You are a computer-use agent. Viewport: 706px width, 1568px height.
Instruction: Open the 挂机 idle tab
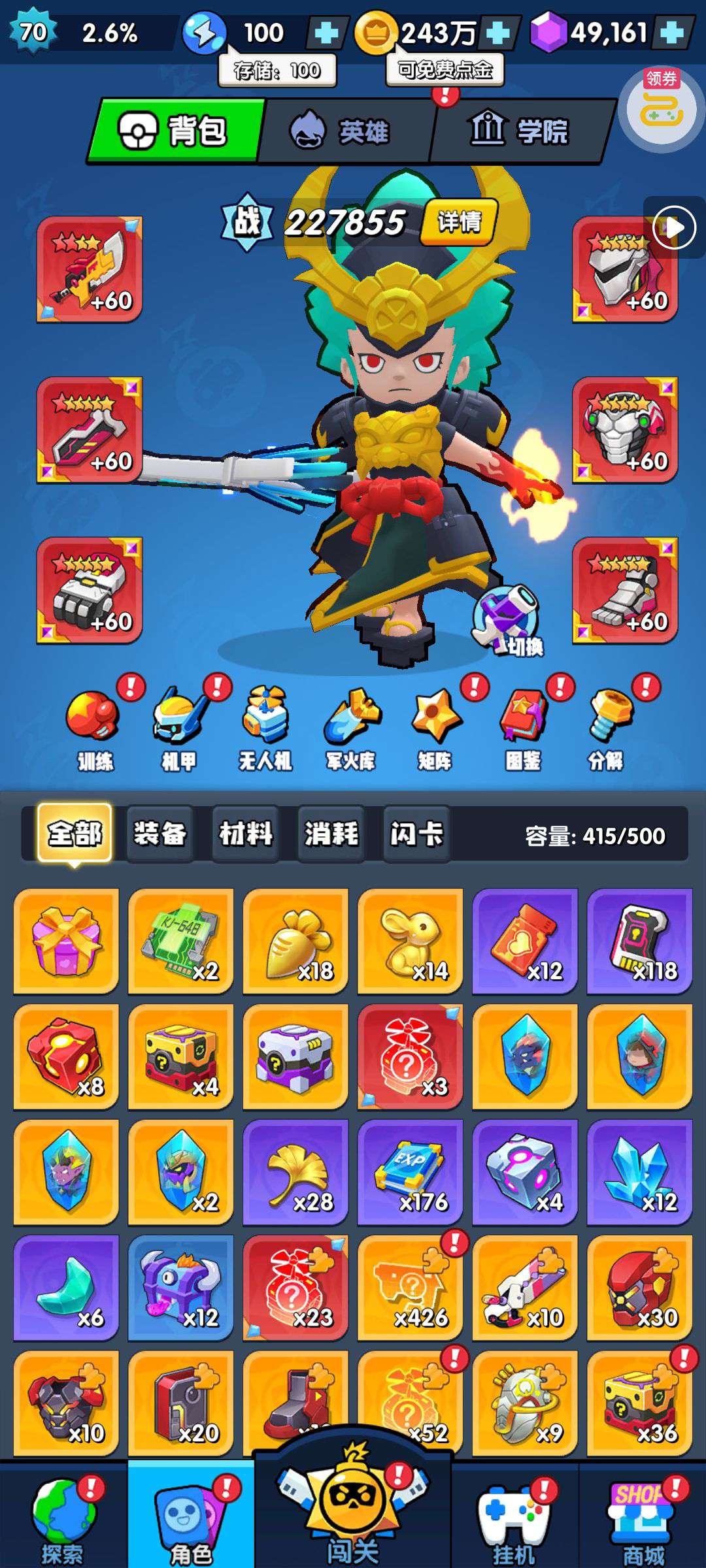(514, 1517)
